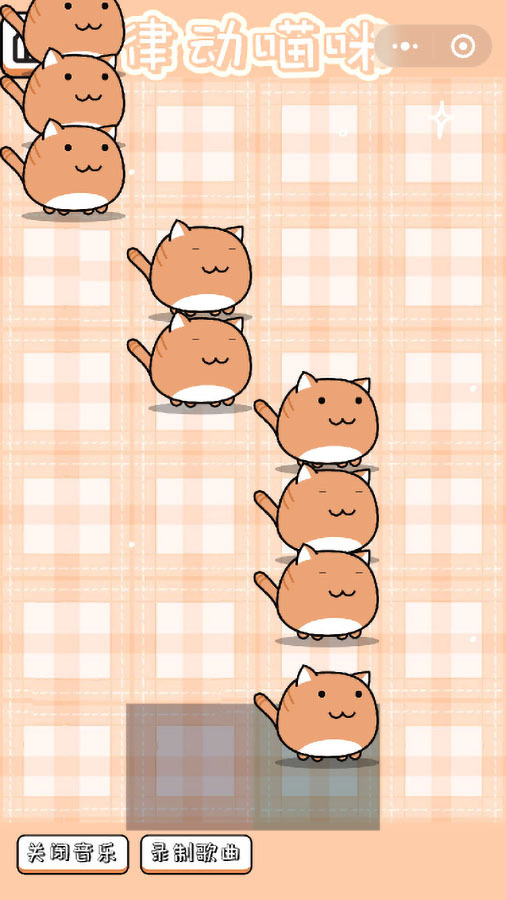
Task: Open the mini program more options menu
Action: tap(408, 46)
